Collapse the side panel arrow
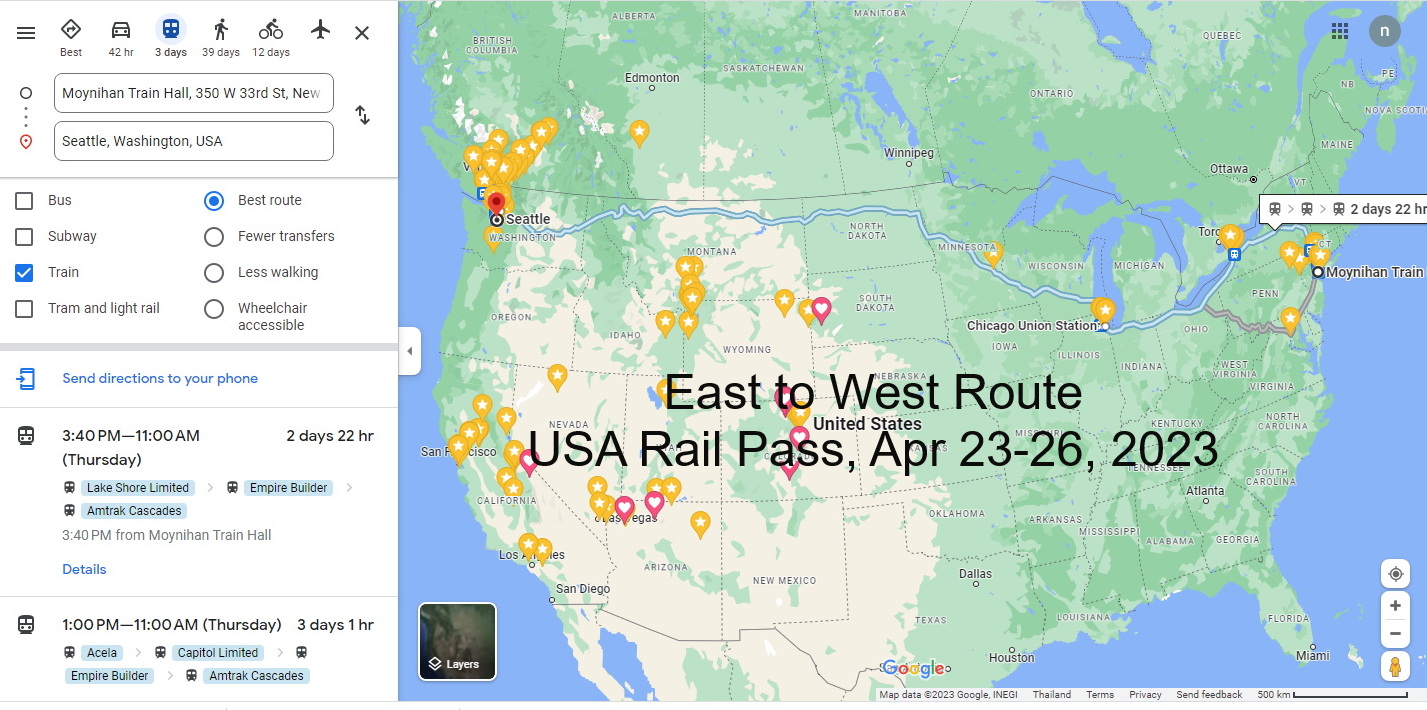Image resolution: width=1427 pixels, height=710 pixels. pos(409,351)
